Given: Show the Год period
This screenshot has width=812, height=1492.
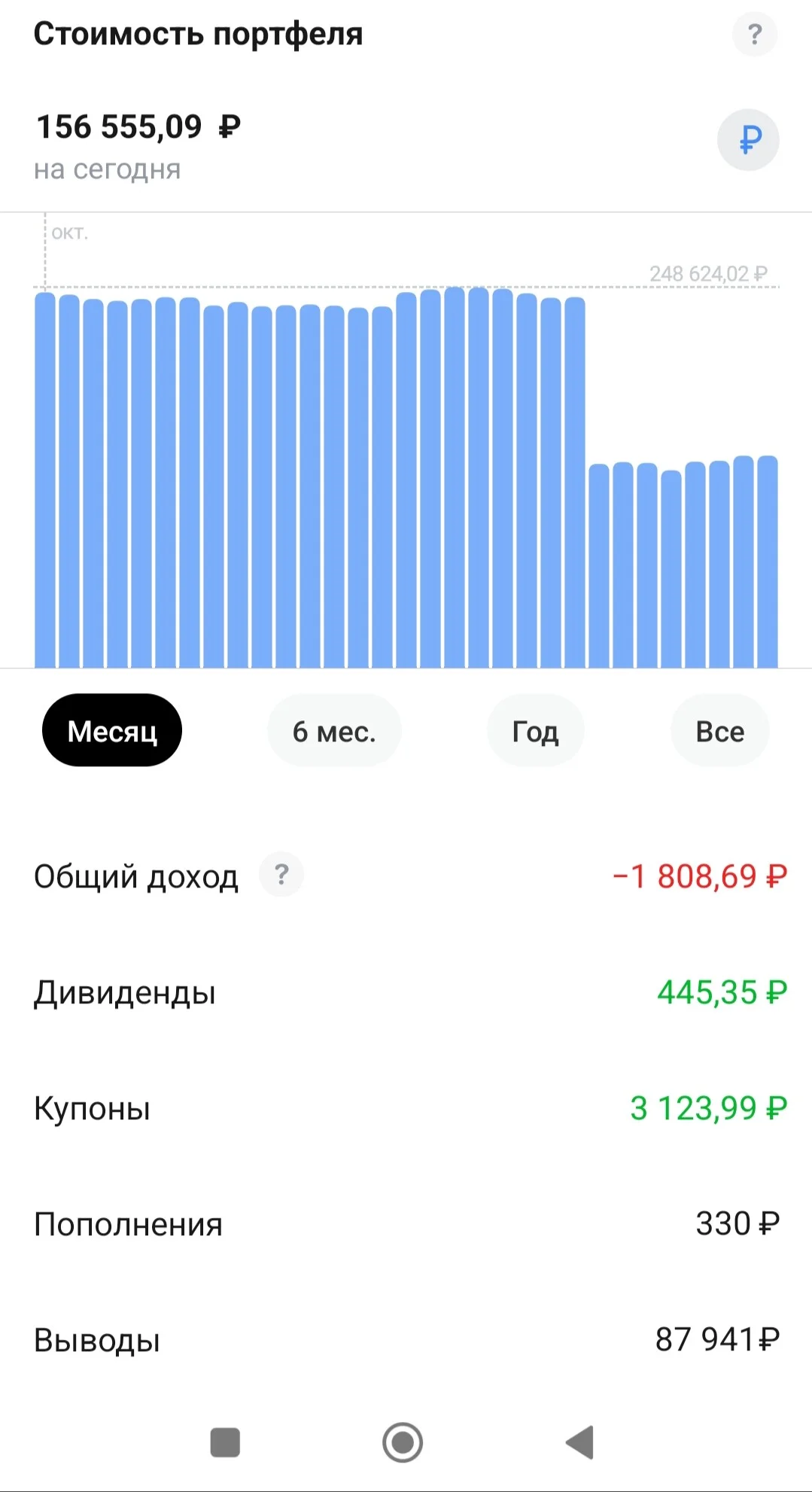Looking at the screenshot, I should coord(536,730).
